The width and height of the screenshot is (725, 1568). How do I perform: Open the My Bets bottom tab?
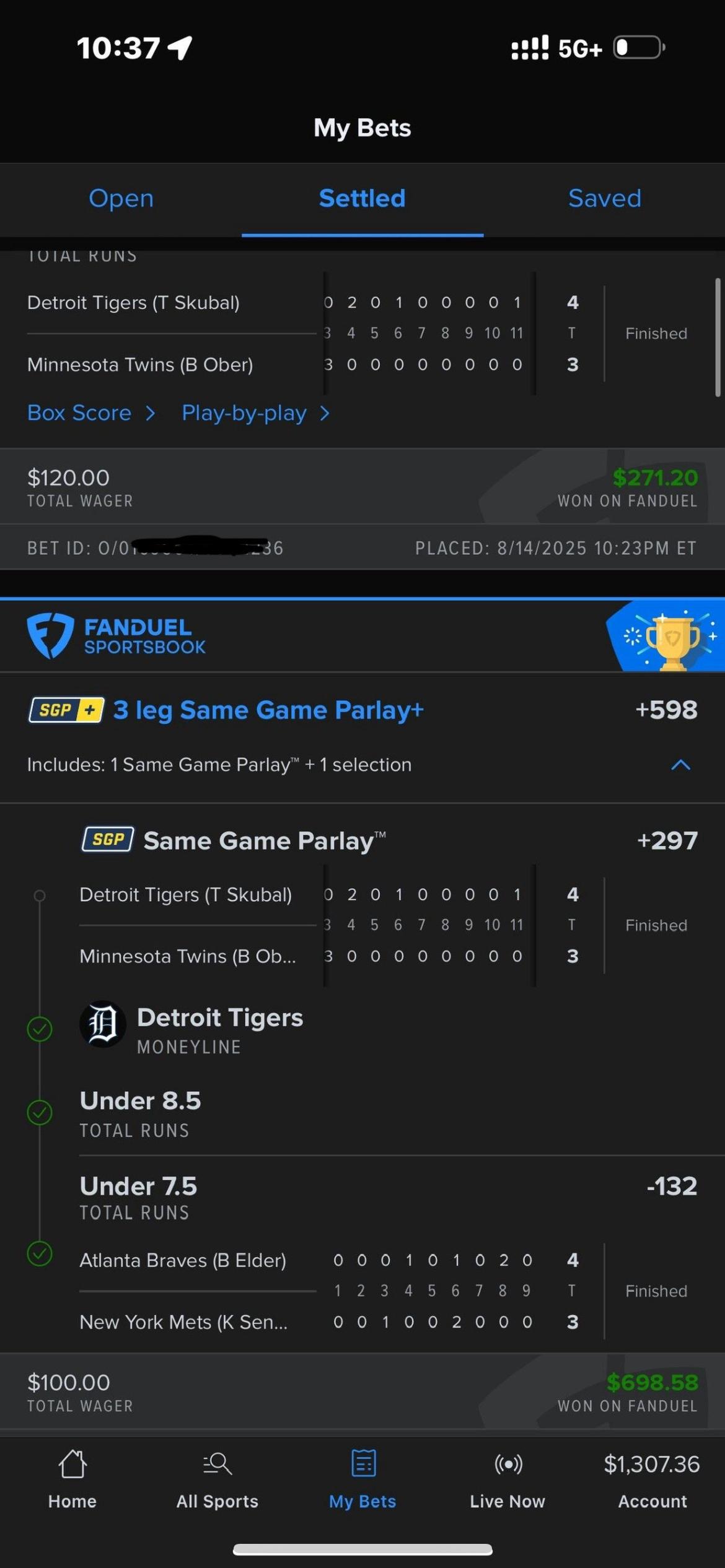(x=362, y=1479)
